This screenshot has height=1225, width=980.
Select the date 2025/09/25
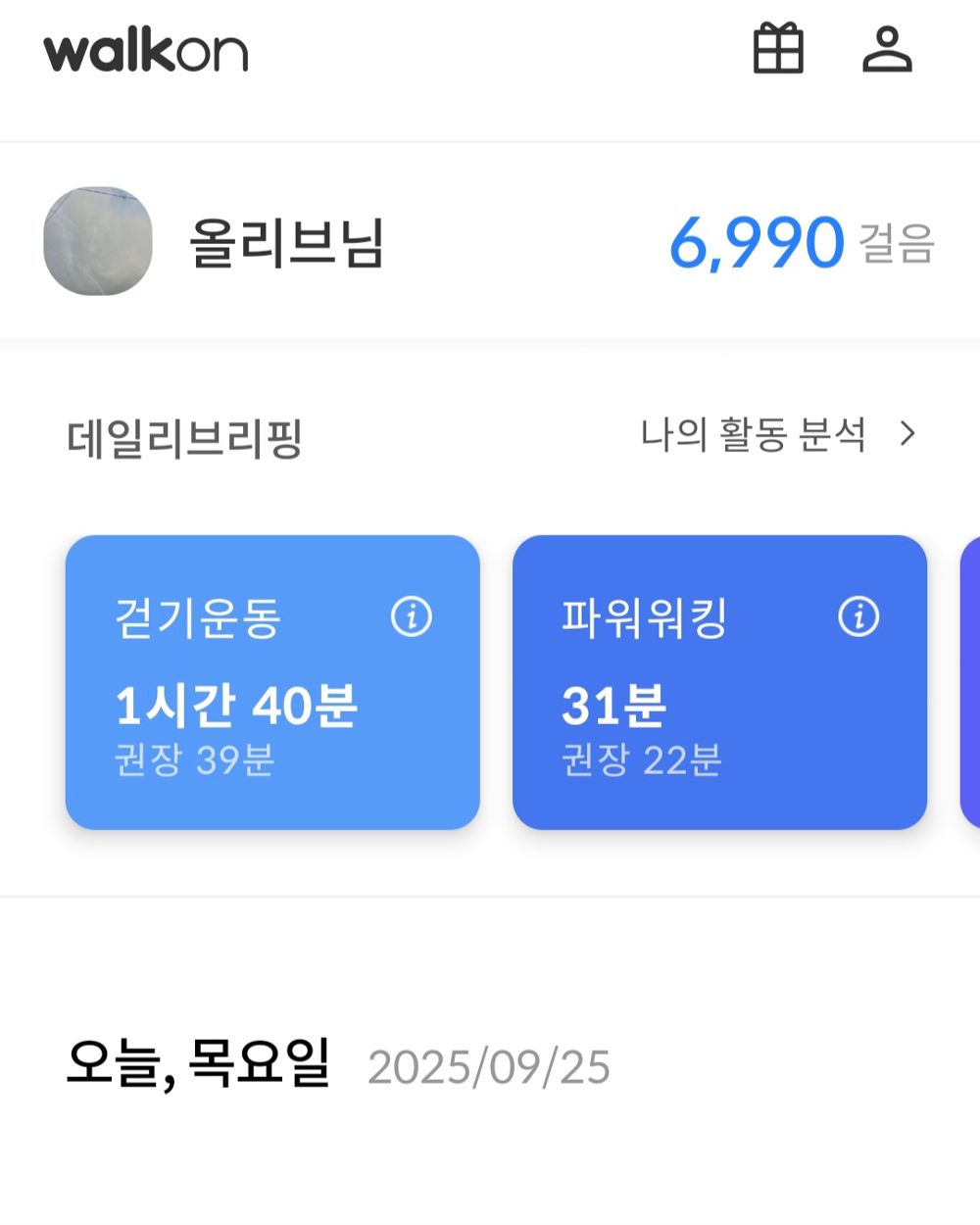(x=488, y=1066)
